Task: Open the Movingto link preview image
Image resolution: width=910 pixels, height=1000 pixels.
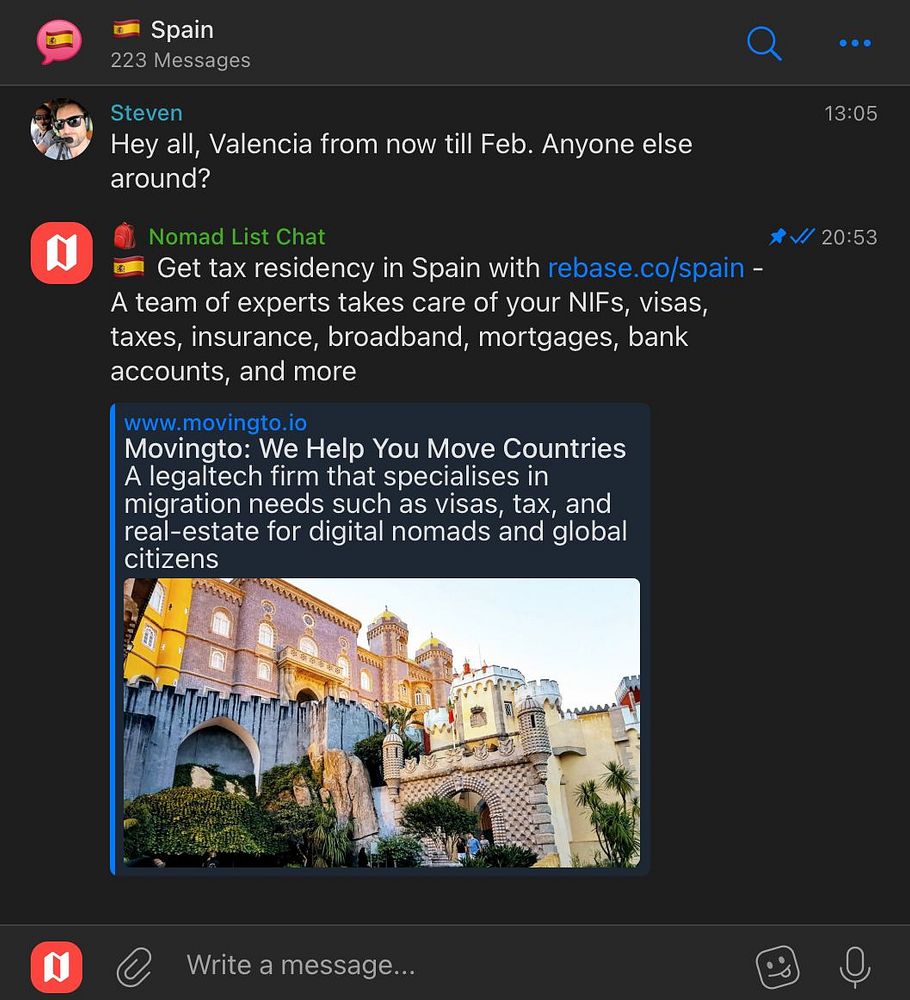Action: point(381,722)
